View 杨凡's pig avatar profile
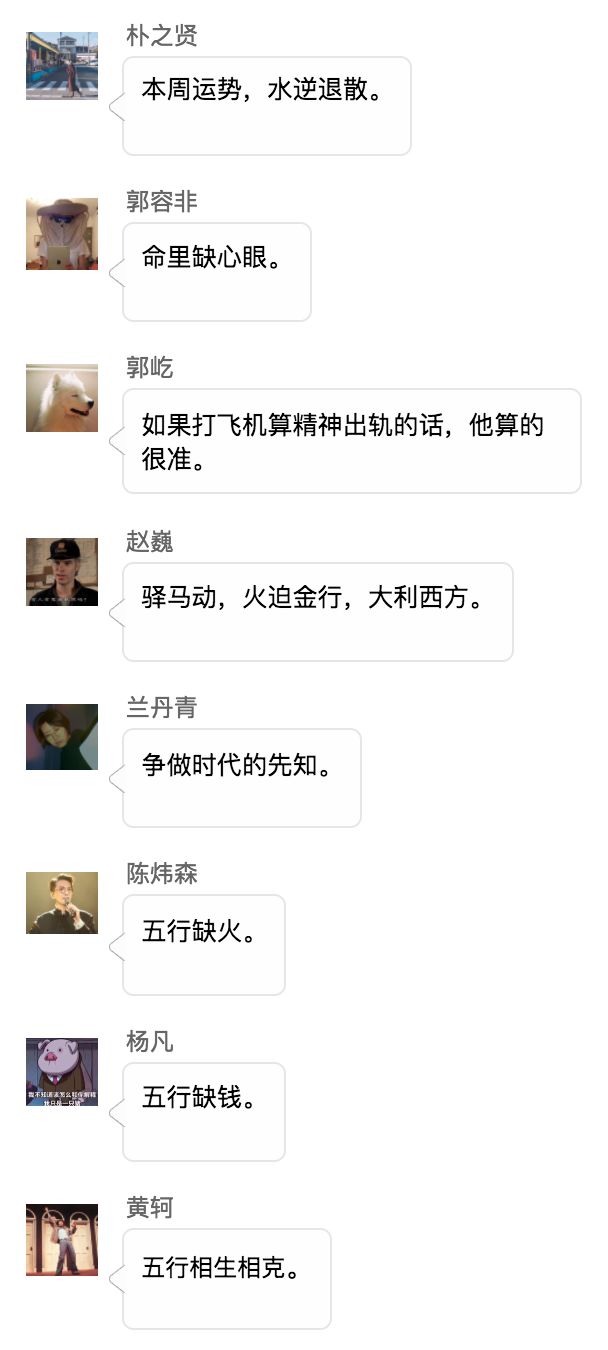 pos(62,1071)
